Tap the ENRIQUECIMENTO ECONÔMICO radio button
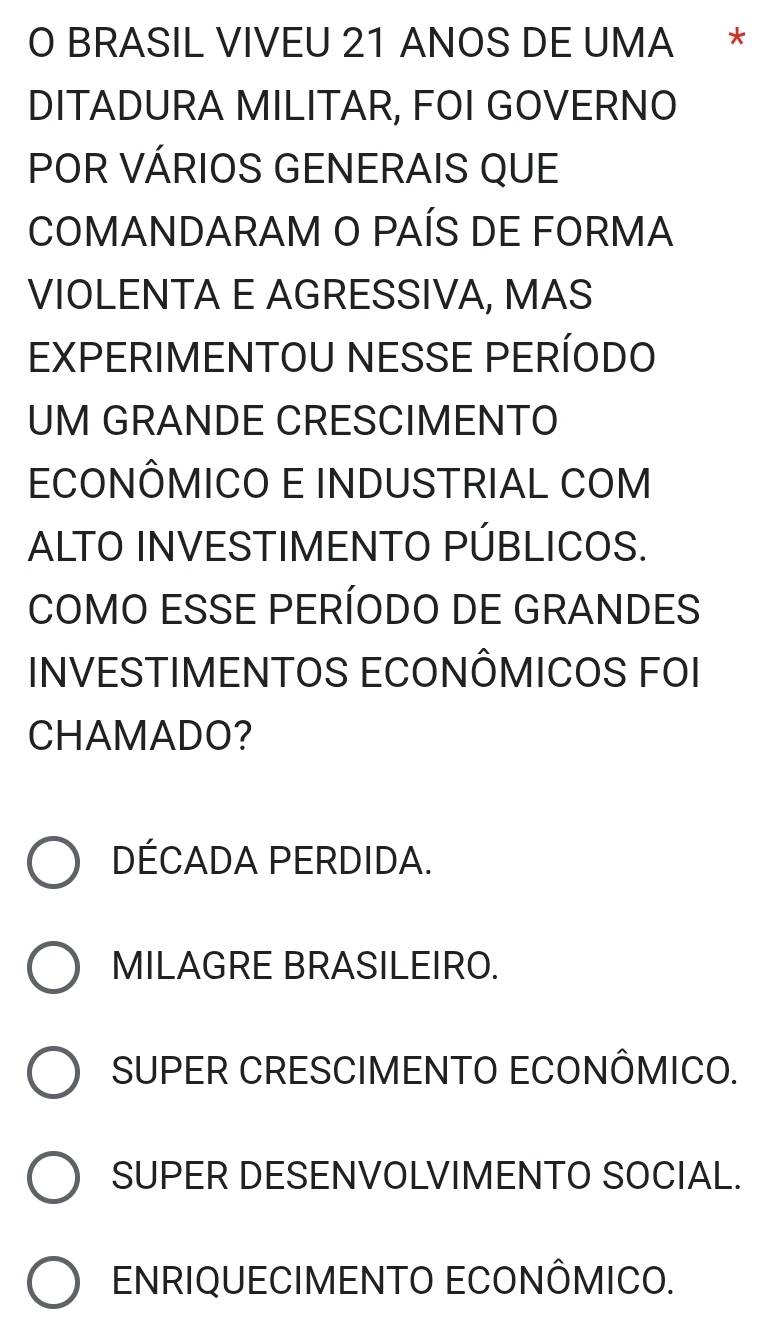This screenshot has width=759, height=1319. point(53,1281)
